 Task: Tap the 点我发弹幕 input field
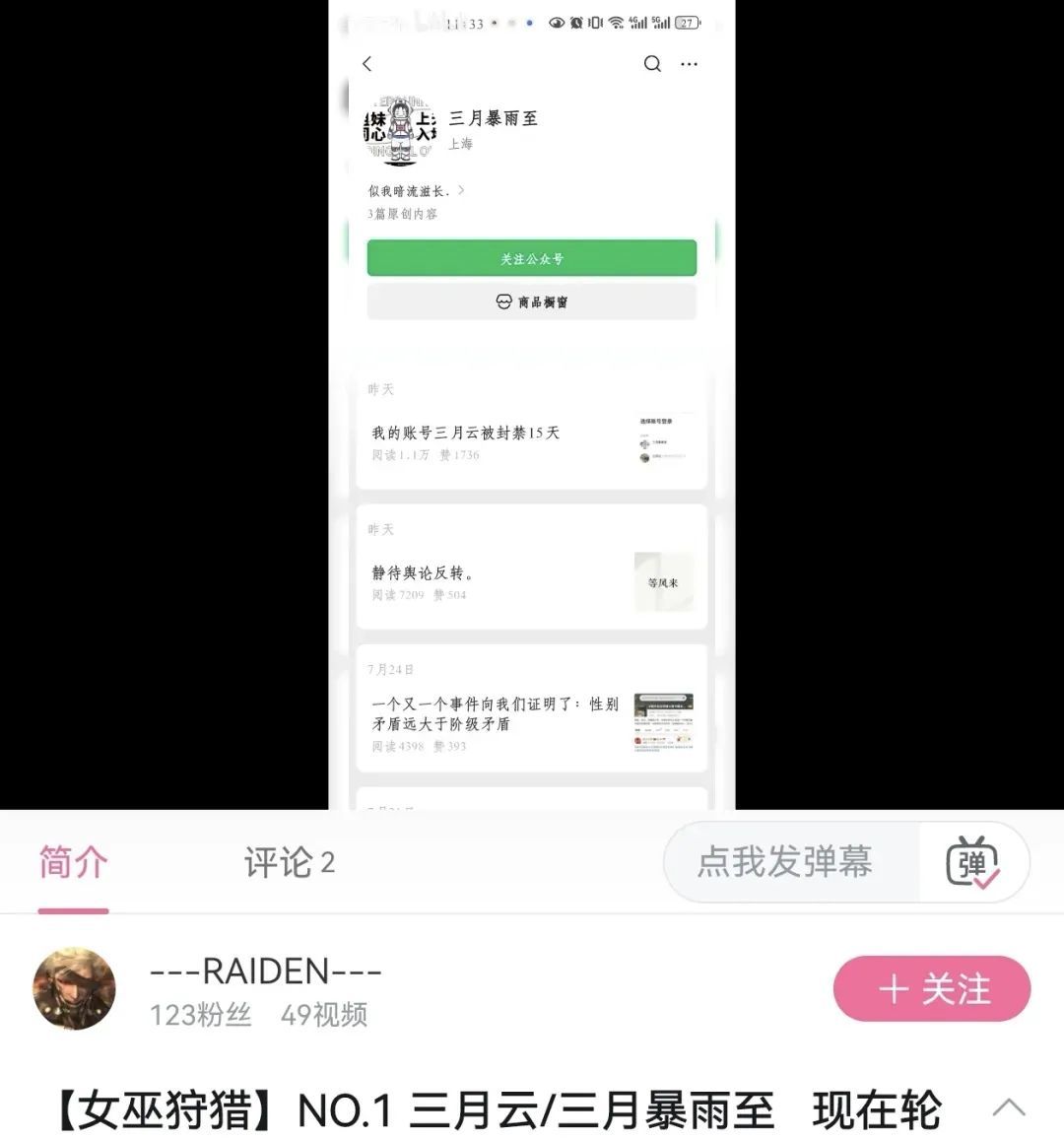pos(785,862)
